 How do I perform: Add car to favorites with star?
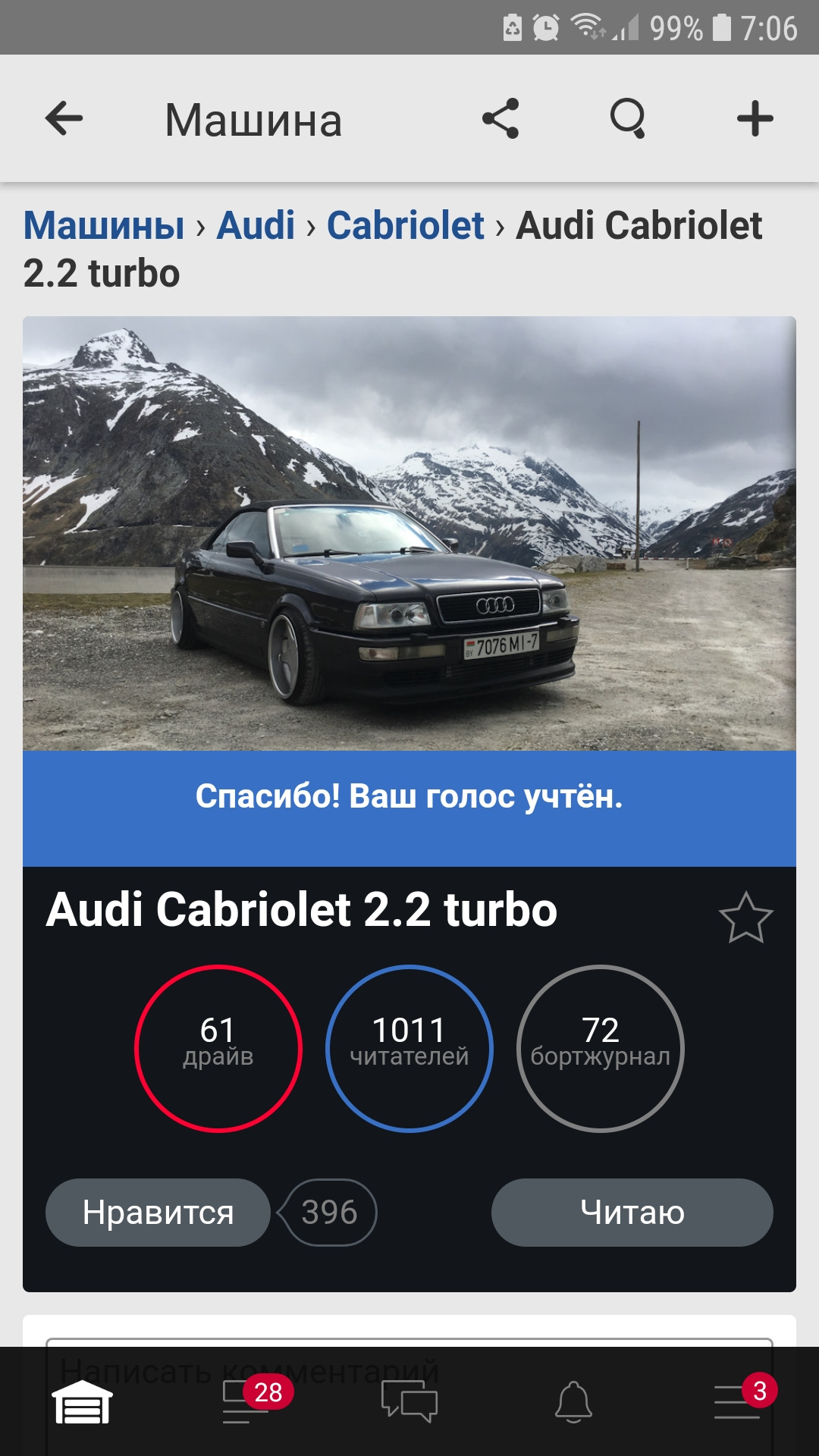[745, 918]
